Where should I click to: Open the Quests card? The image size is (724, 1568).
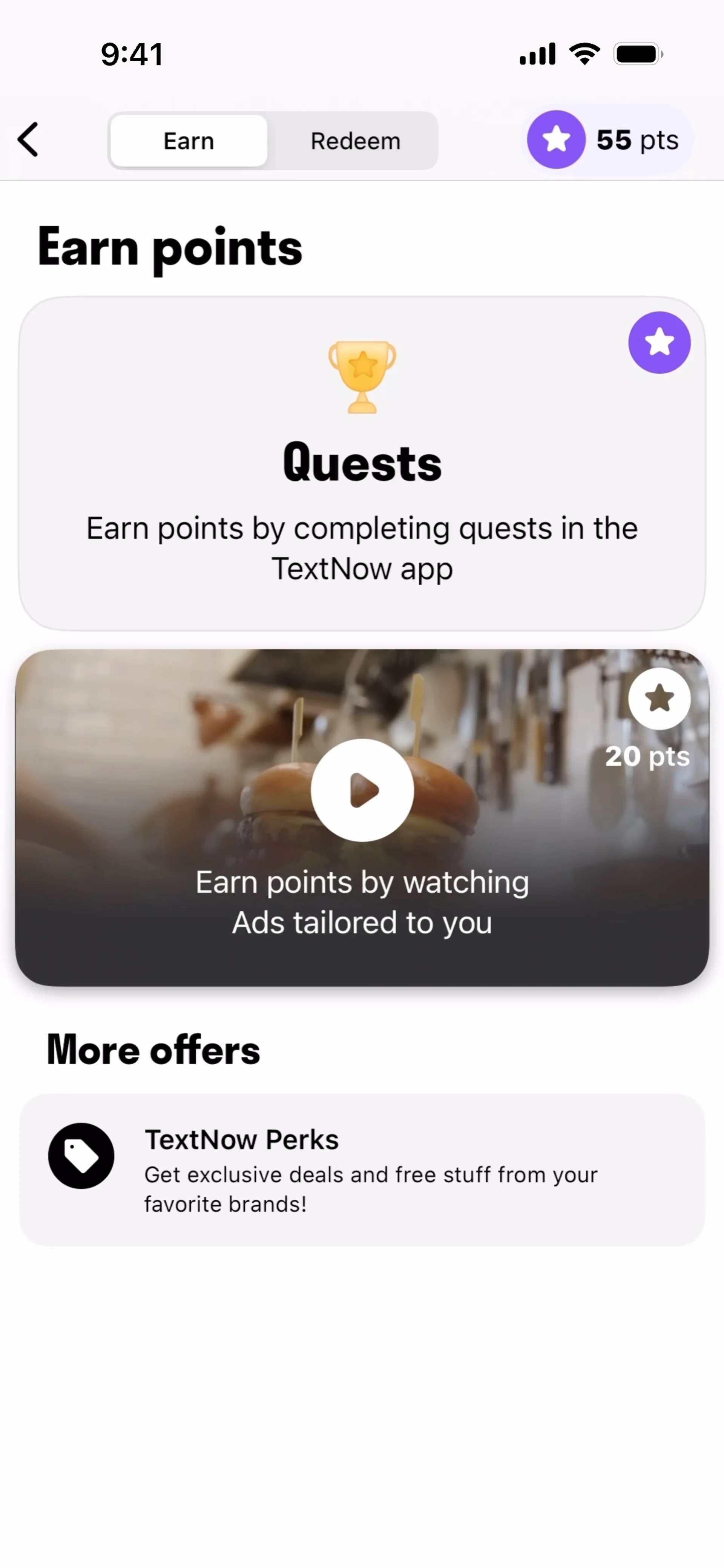362,463
